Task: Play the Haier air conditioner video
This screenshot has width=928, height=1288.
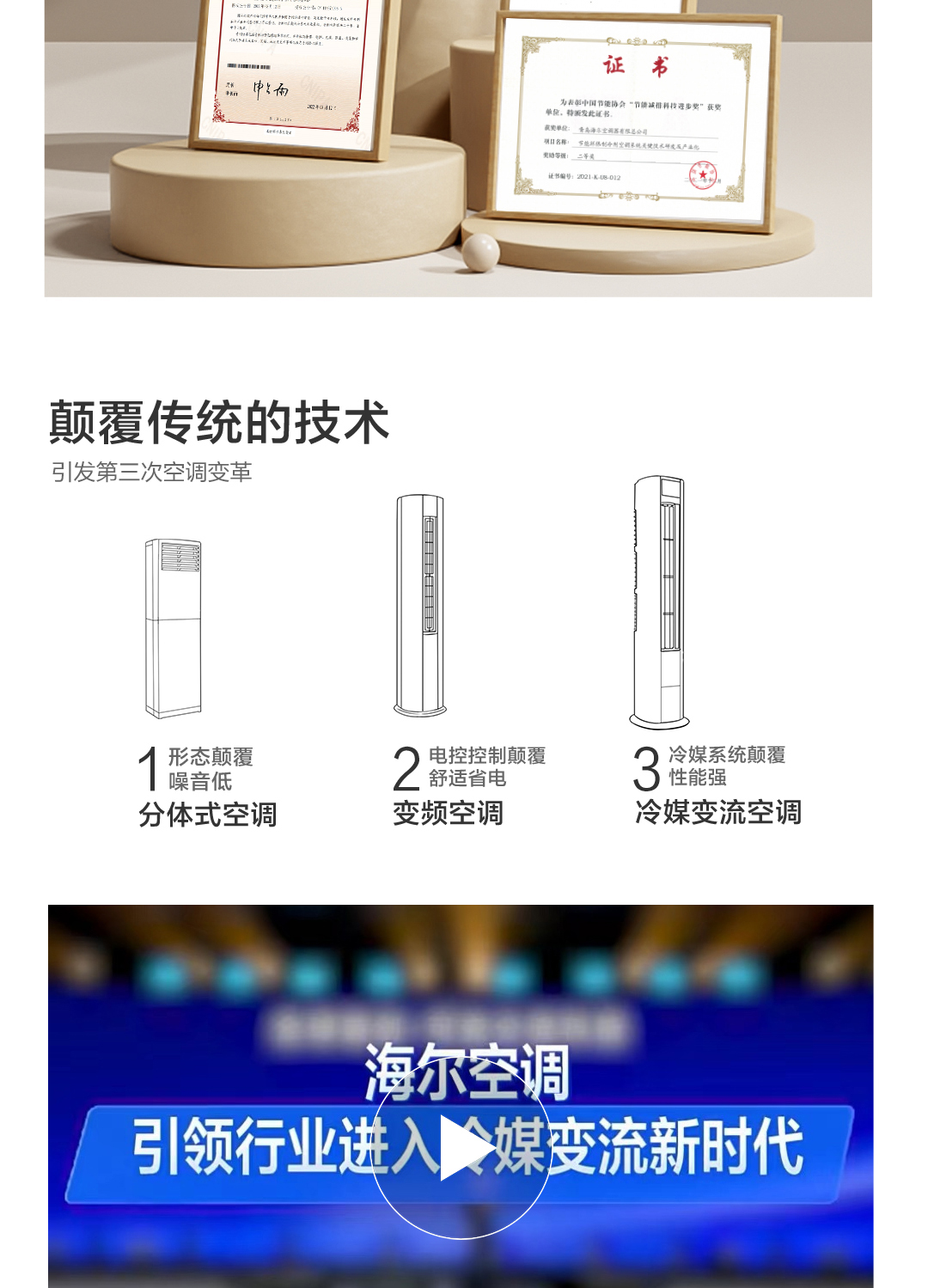Action: click(461, 1148)
